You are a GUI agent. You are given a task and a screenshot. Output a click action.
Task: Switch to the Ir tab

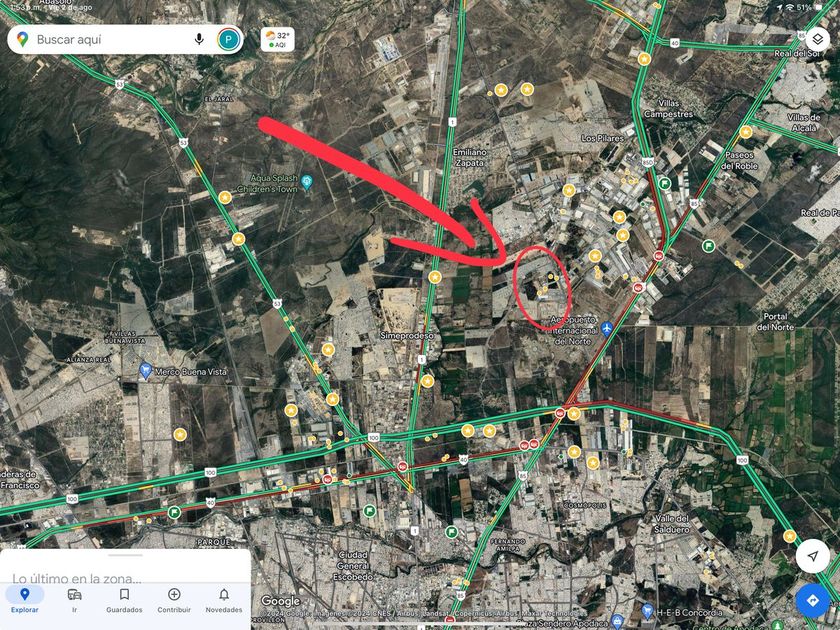click(x=74, y=599)
